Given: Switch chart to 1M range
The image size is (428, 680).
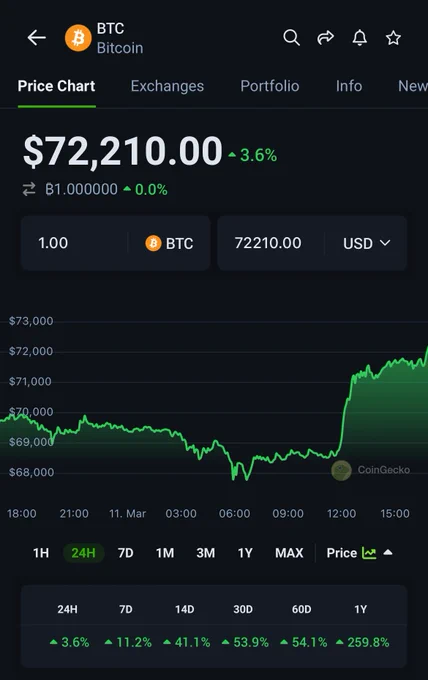Looking at the screenshot, I should coord(165,553).
